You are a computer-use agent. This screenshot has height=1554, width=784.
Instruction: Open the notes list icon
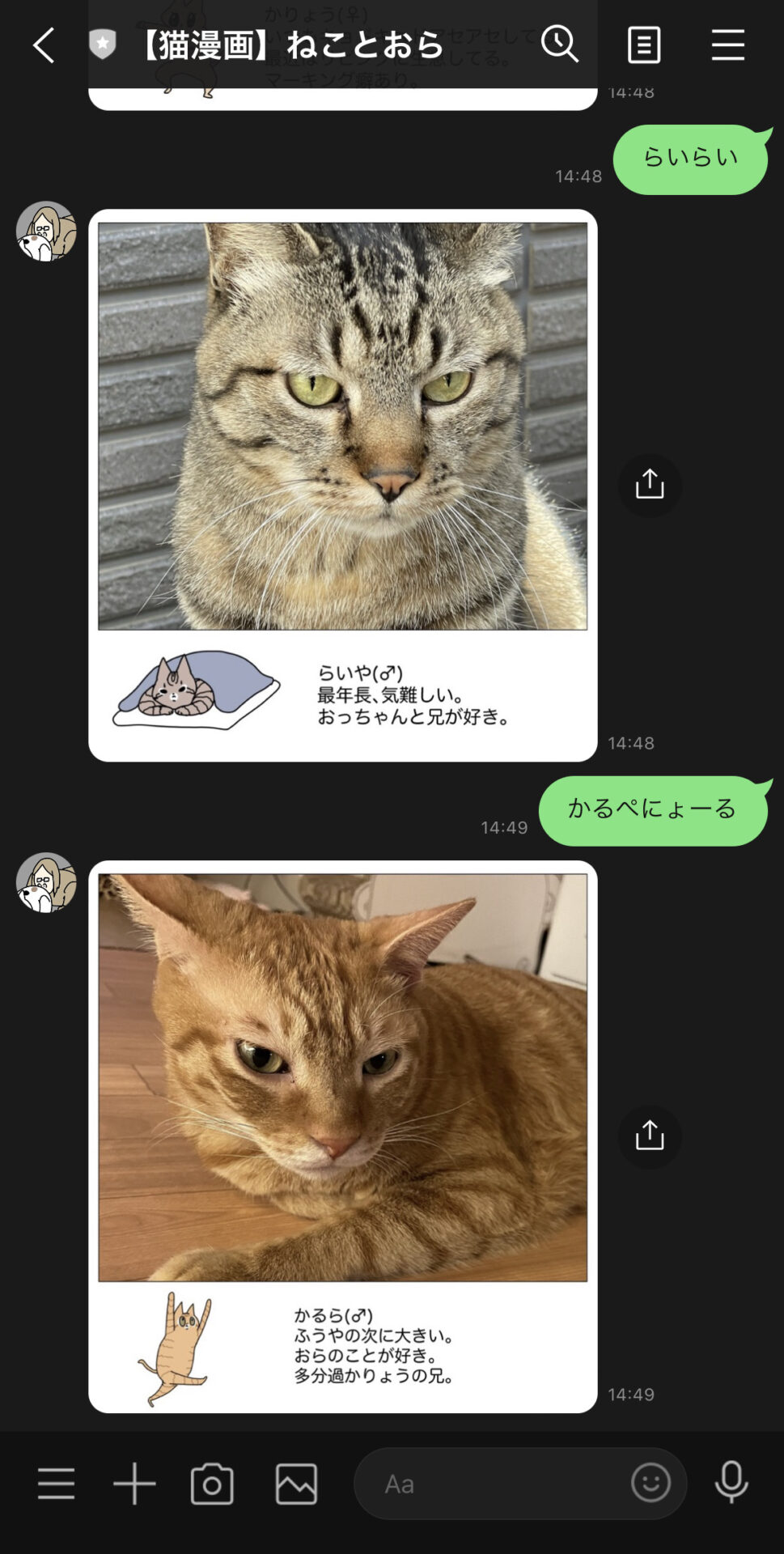coord(644,45)
